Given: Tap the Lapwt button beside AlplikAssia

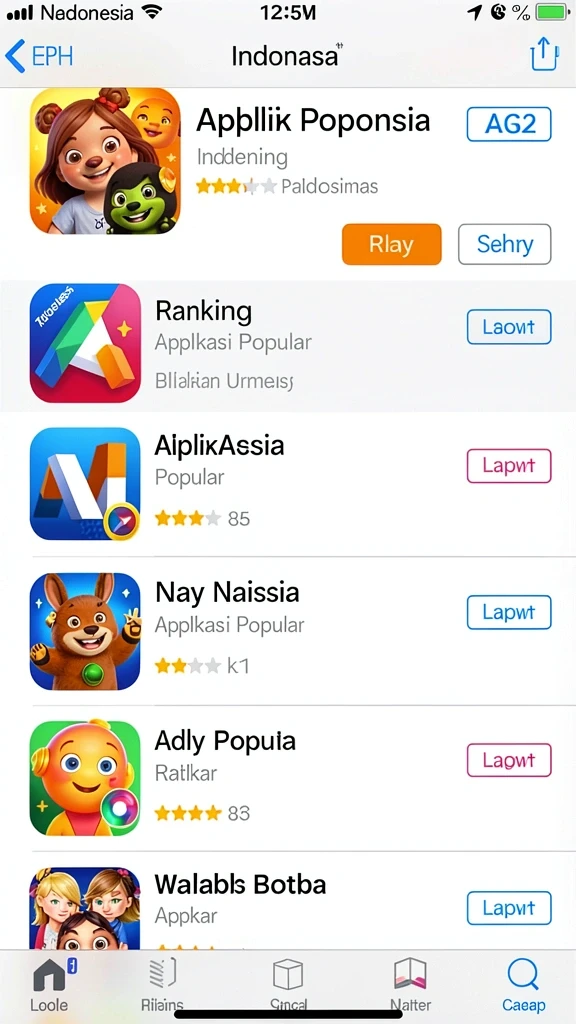Looking at the screenshot, I should [x=509, y=466].
